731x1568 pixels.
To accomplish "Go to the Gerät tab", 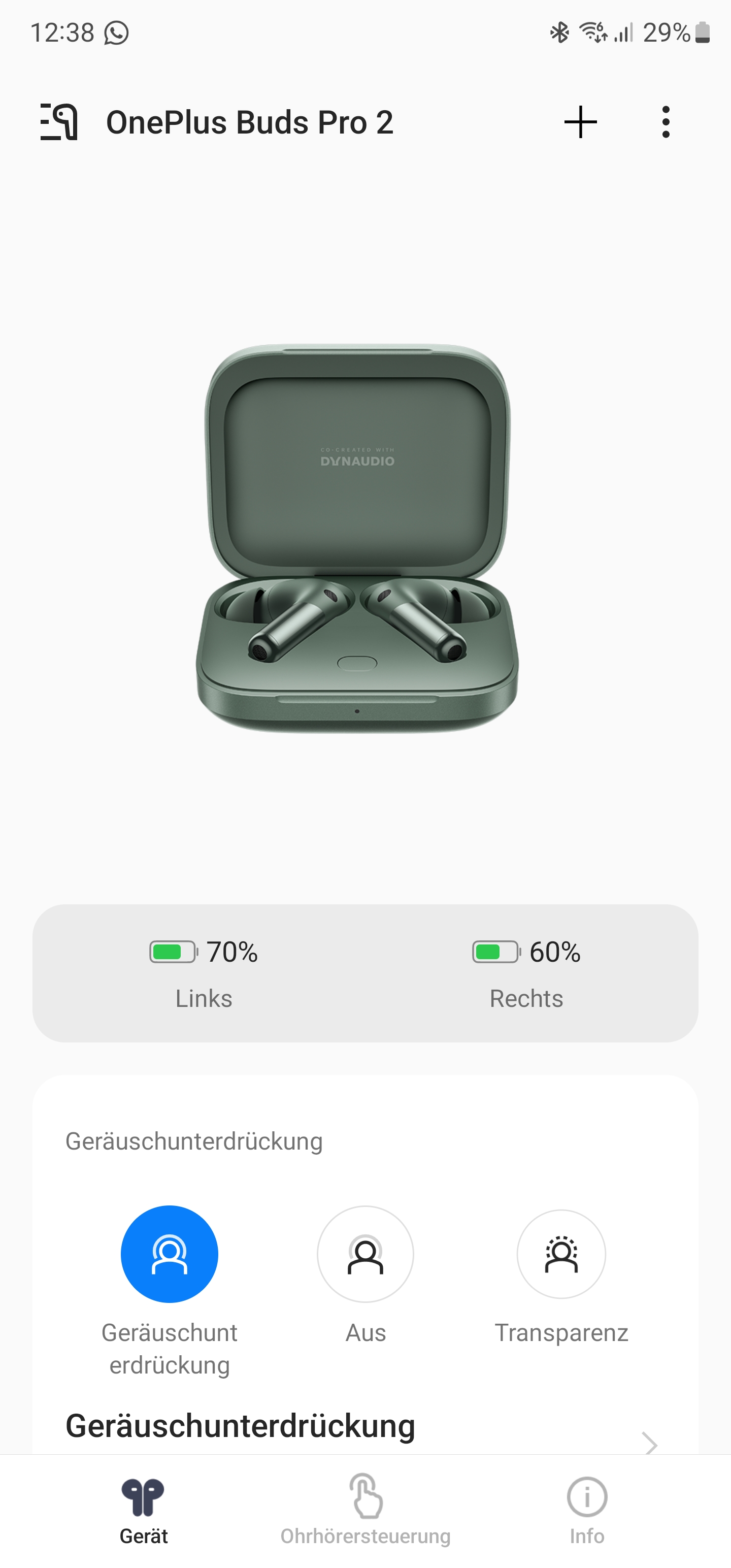I will tap(144, 1510).
